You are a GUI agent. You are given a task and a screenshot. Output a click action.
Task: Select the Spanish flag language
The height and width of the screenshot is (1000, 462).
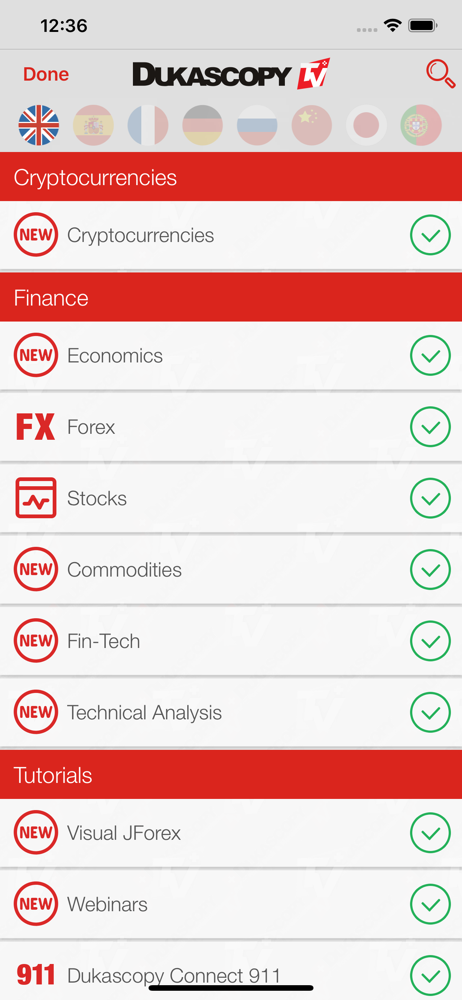click(x=94, y=126)
